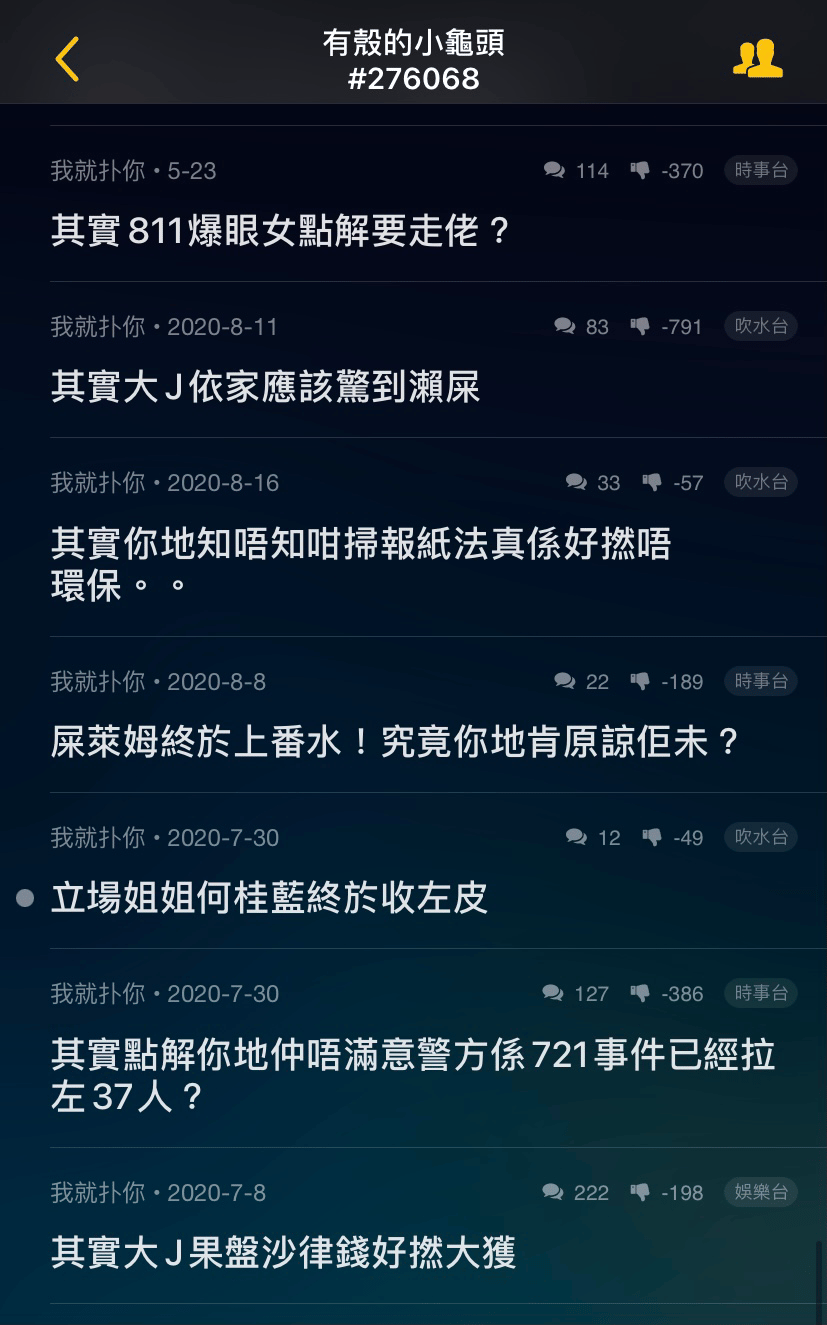The image size is (827, 1325).
Task: Click the -791 dislike icon
Action: pyautogui.click(x=639, y=326)
